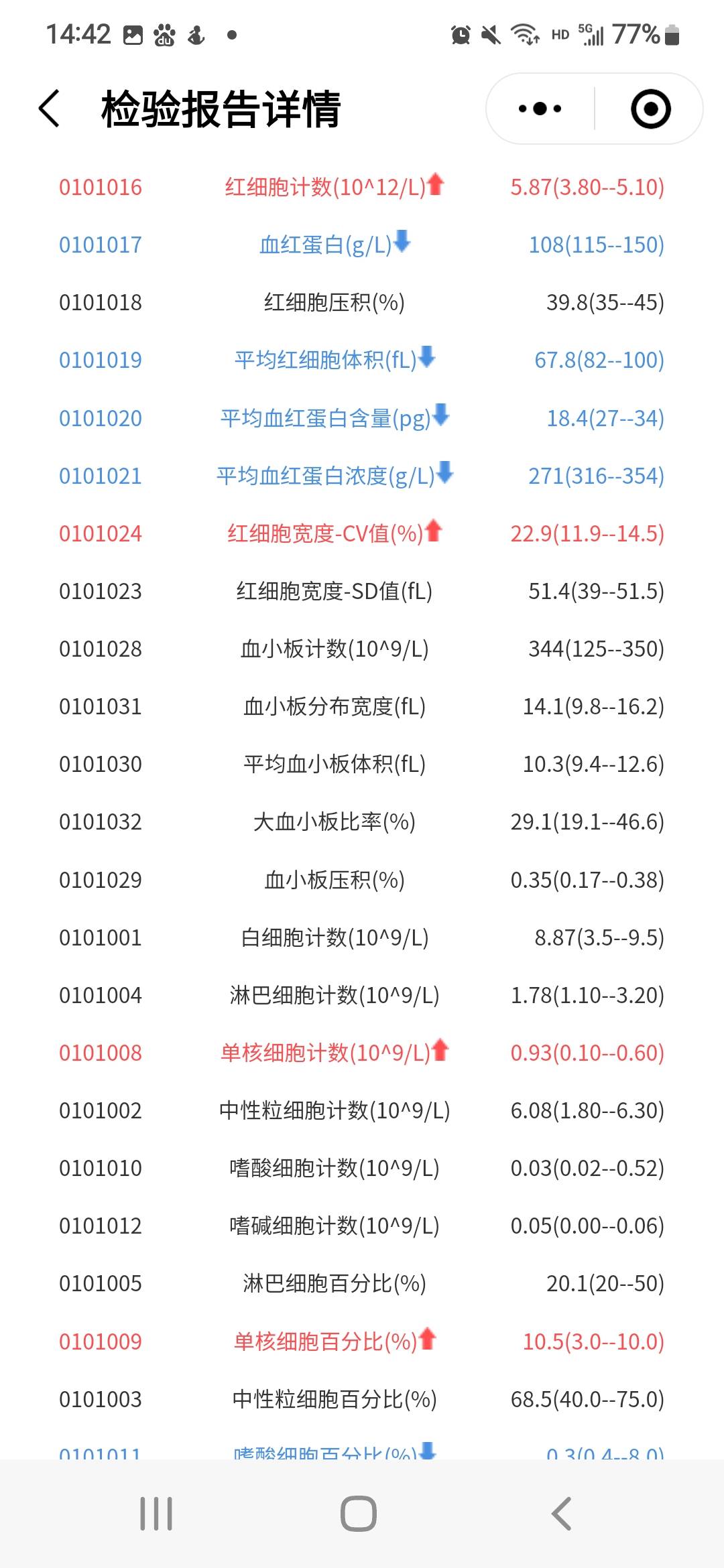Viewport: 724px width, 1568px height.
Task: Tap the 淋巴细胞百分比 row
Action: pyautogui.click(x=362, y=1283)
